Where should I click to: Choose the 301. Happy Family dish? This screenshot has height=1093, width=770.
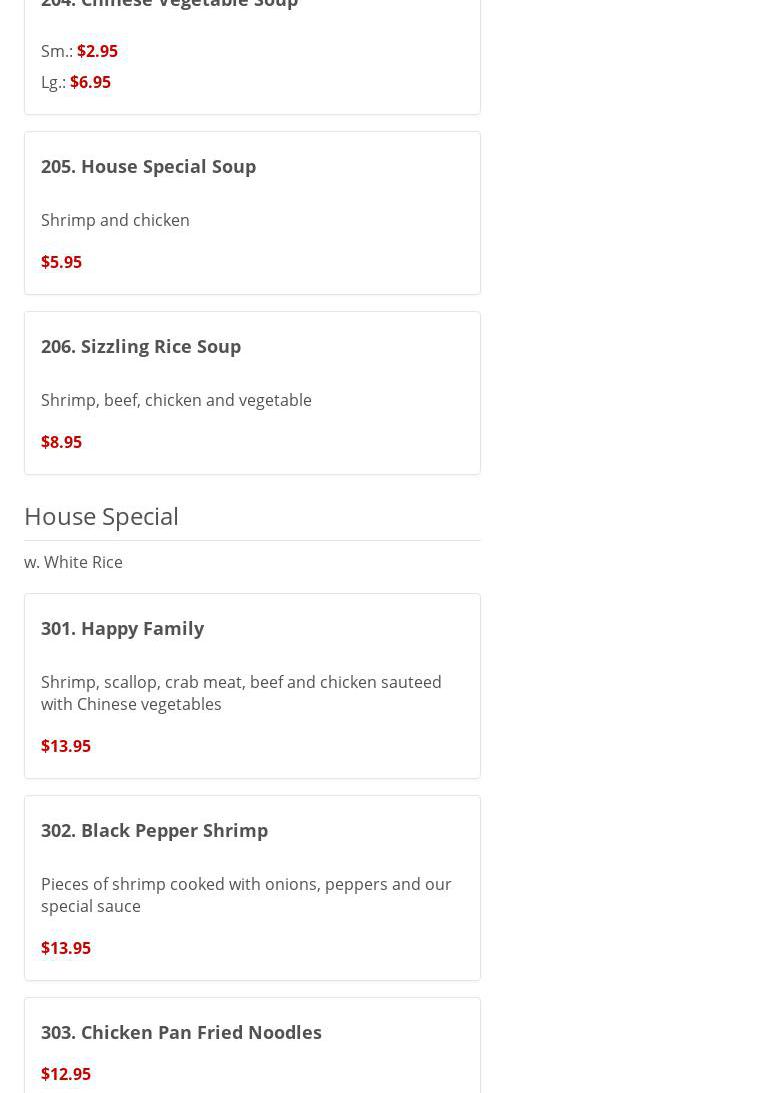252,685
